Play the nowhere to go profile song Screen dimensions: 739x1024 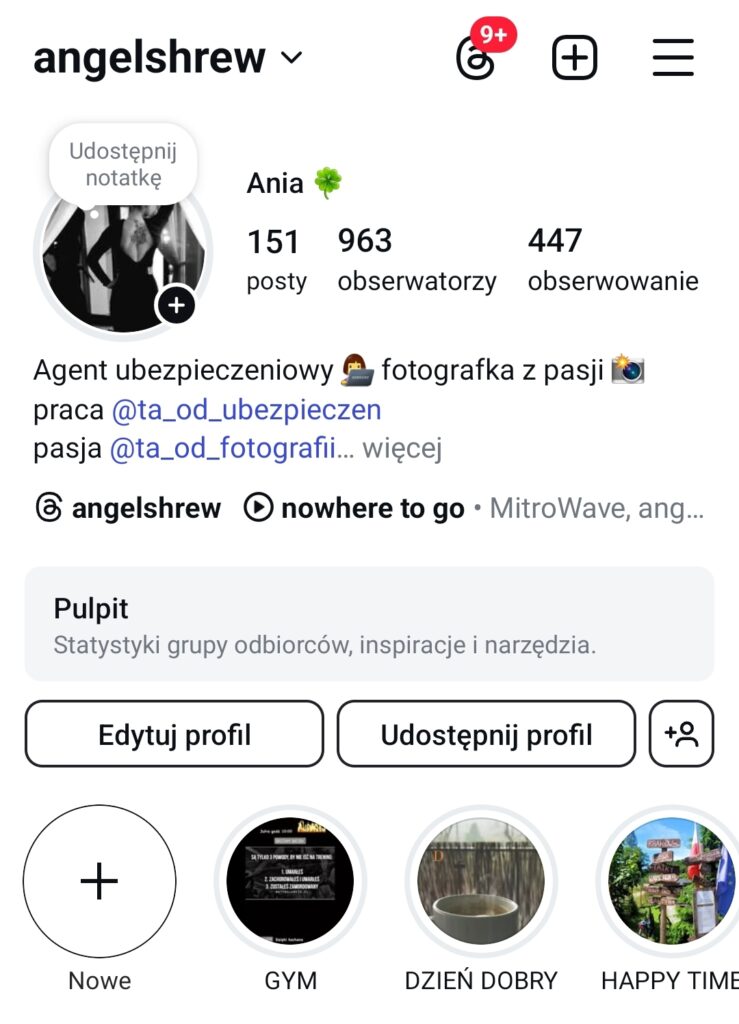pos(356,508)
